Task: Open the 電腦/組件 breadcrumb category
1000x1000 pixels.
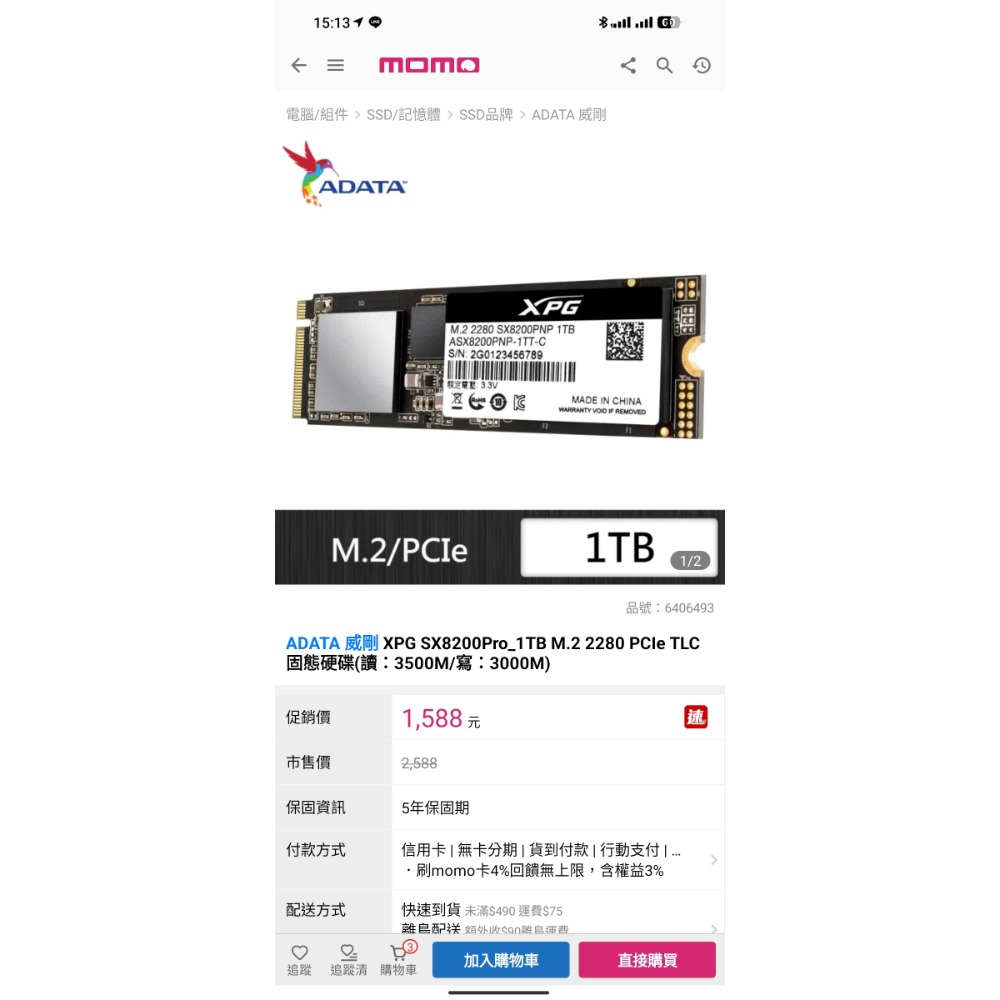Action: coord(317,115)
